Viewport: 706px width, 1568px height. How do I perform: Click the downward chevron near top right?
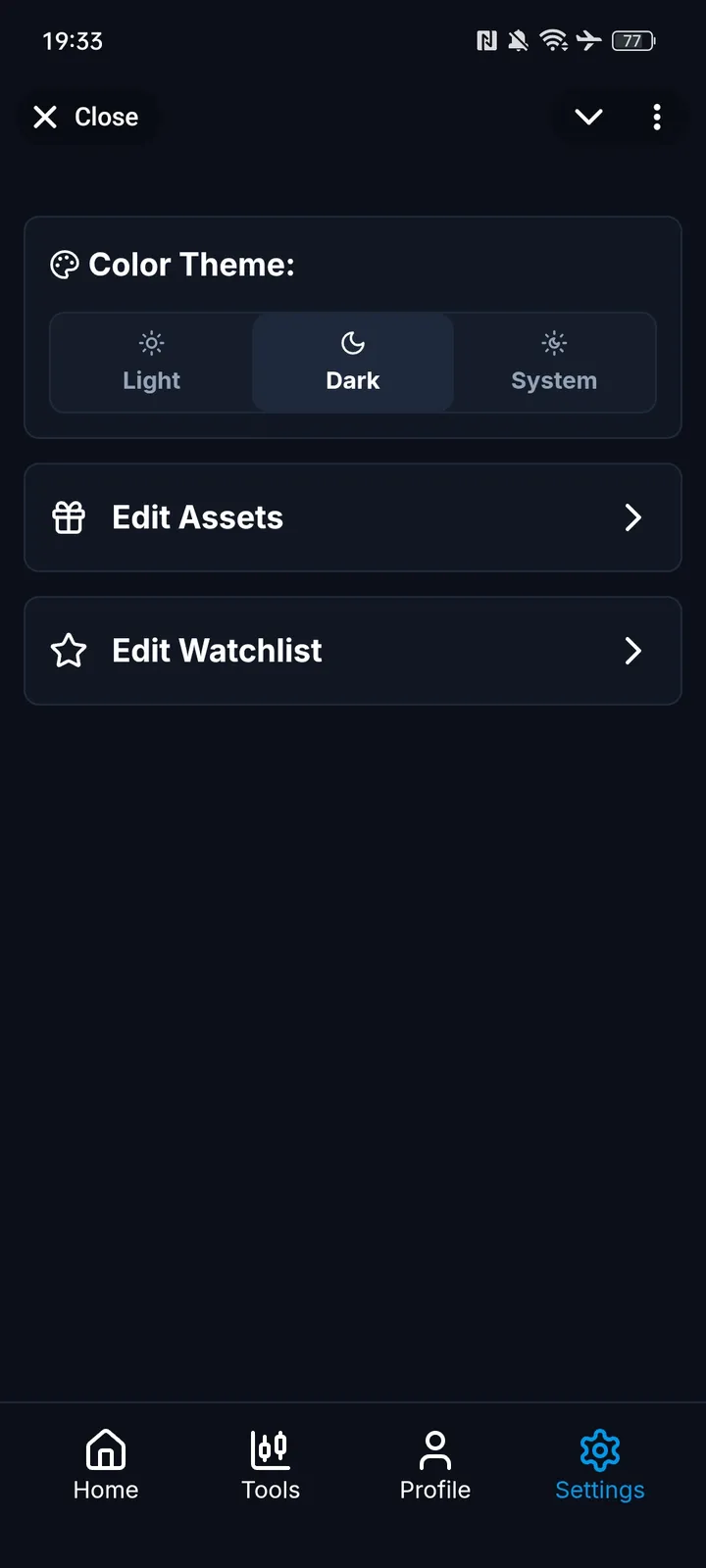(588, 117)
